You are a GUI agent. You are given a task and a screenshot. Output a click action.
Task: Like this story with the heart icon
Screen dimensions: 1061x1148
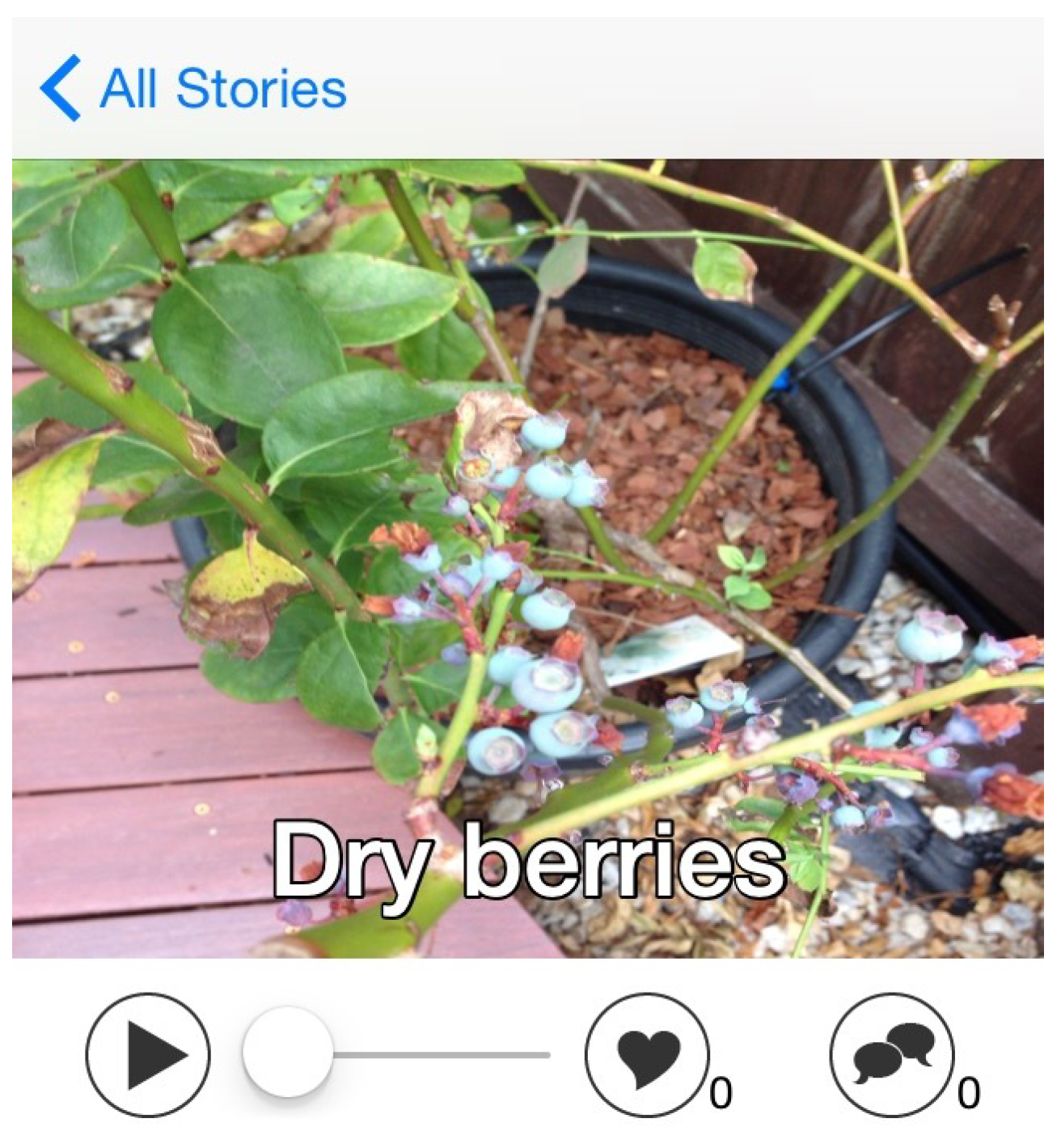(x=647, y=1055)
